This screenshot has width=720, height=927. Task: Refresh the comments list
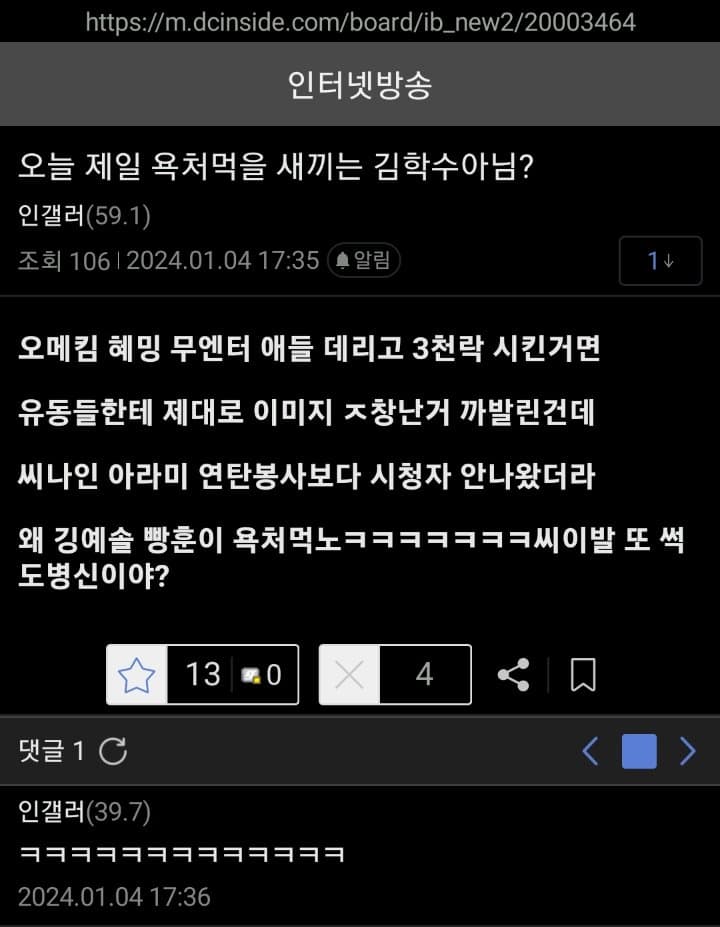tap(113, 751)
